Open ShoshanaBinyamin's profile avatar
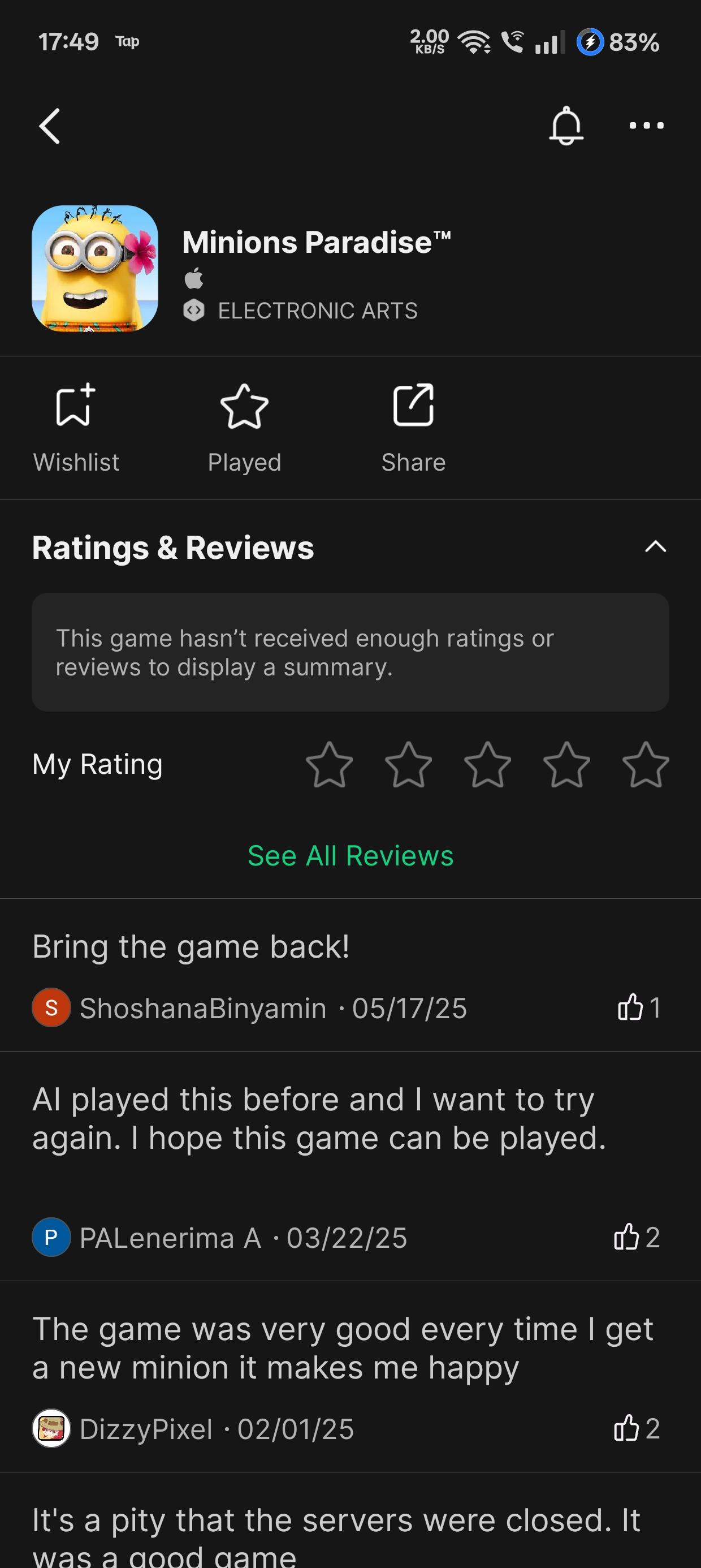 (x=51, y=1007)
